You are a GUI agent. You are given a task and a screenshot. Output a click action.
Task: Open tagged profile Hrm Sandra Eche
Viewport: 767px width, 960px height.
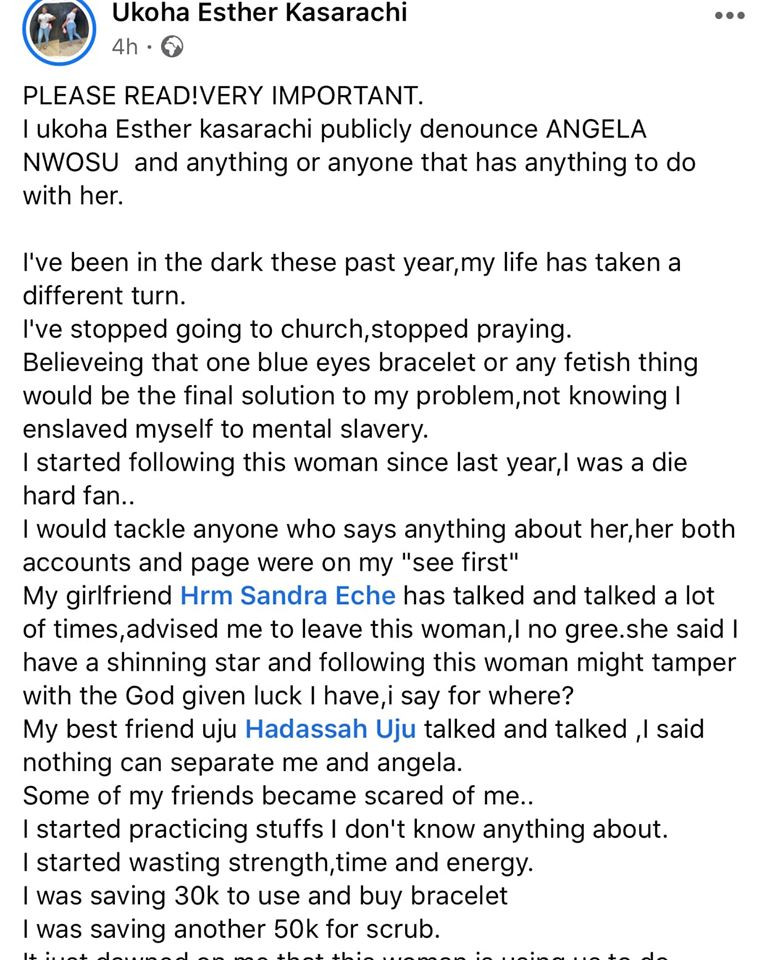pyautogui.click(x=288, y=596)
